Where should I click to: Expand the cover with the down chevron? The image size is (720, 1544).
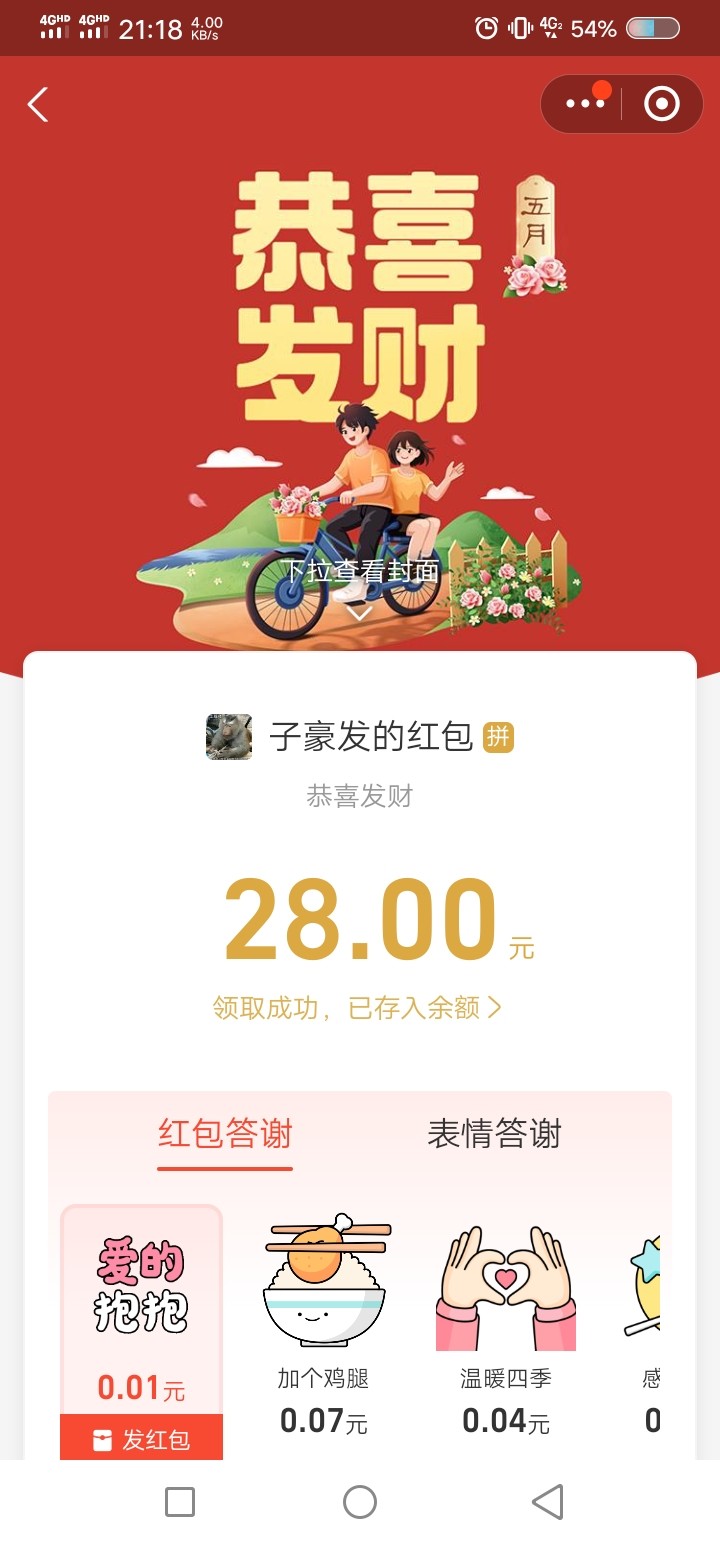(359, 612)
